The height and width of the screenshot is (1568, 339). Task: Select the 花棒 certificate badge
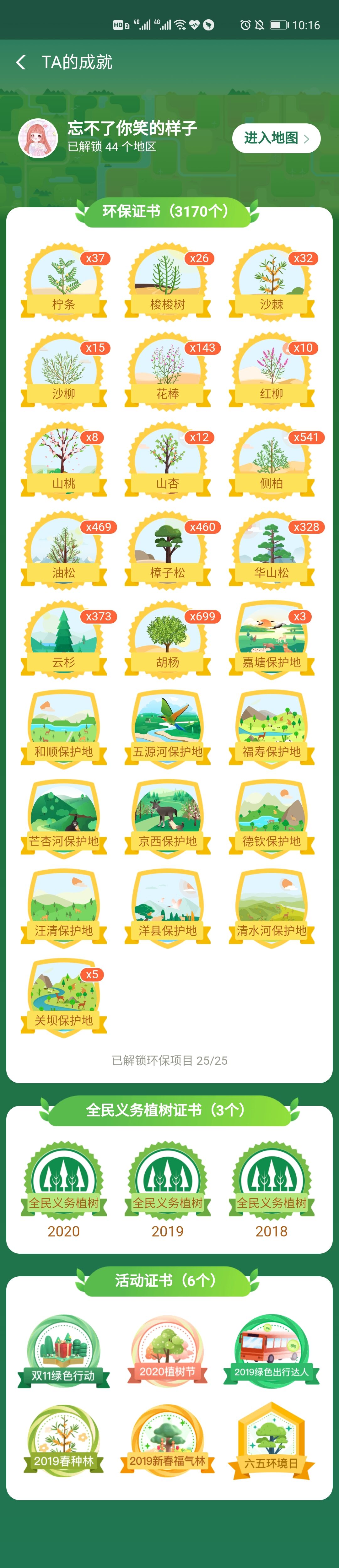167,371
